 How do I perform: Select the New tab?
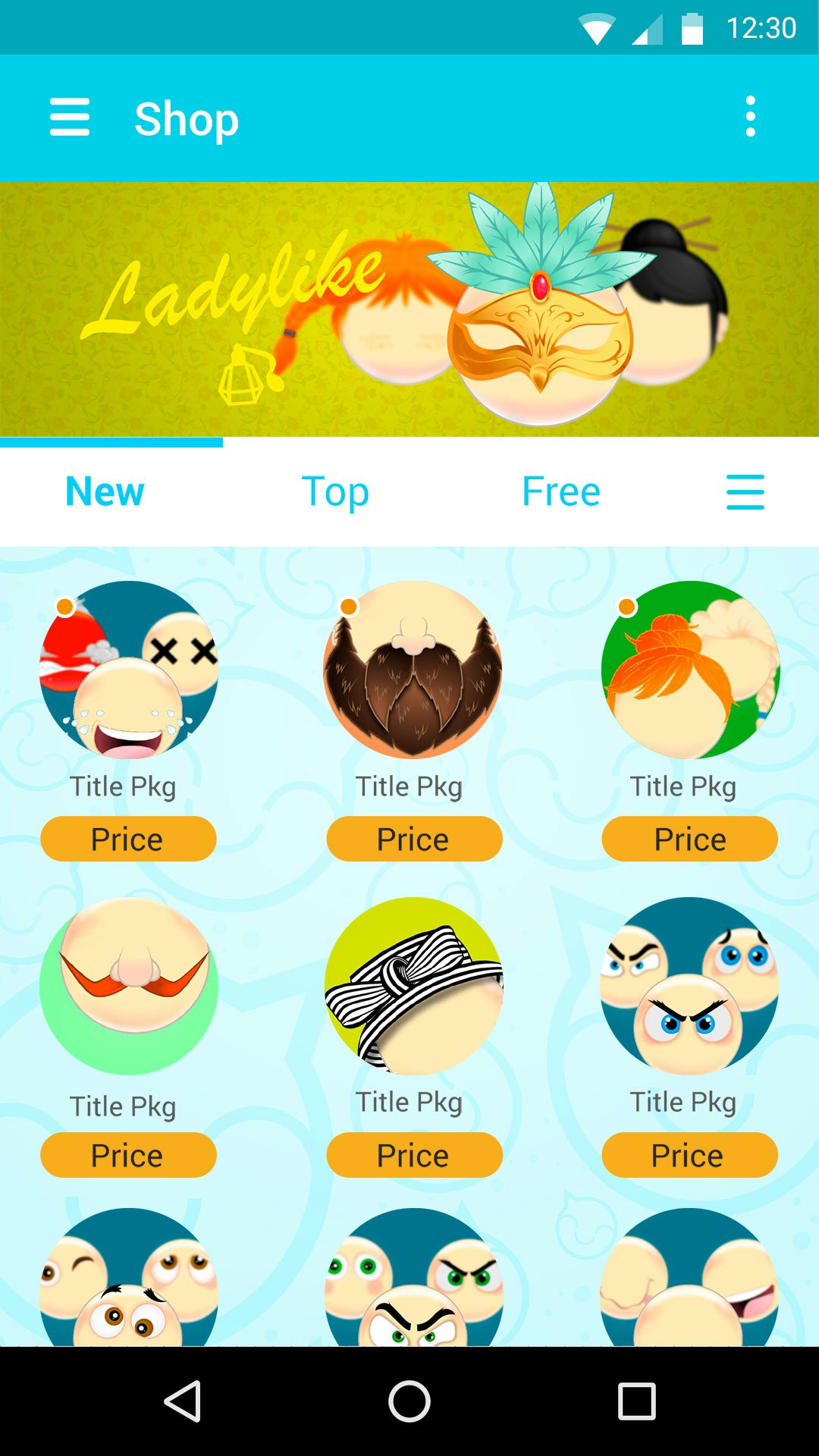click(105, 491)
